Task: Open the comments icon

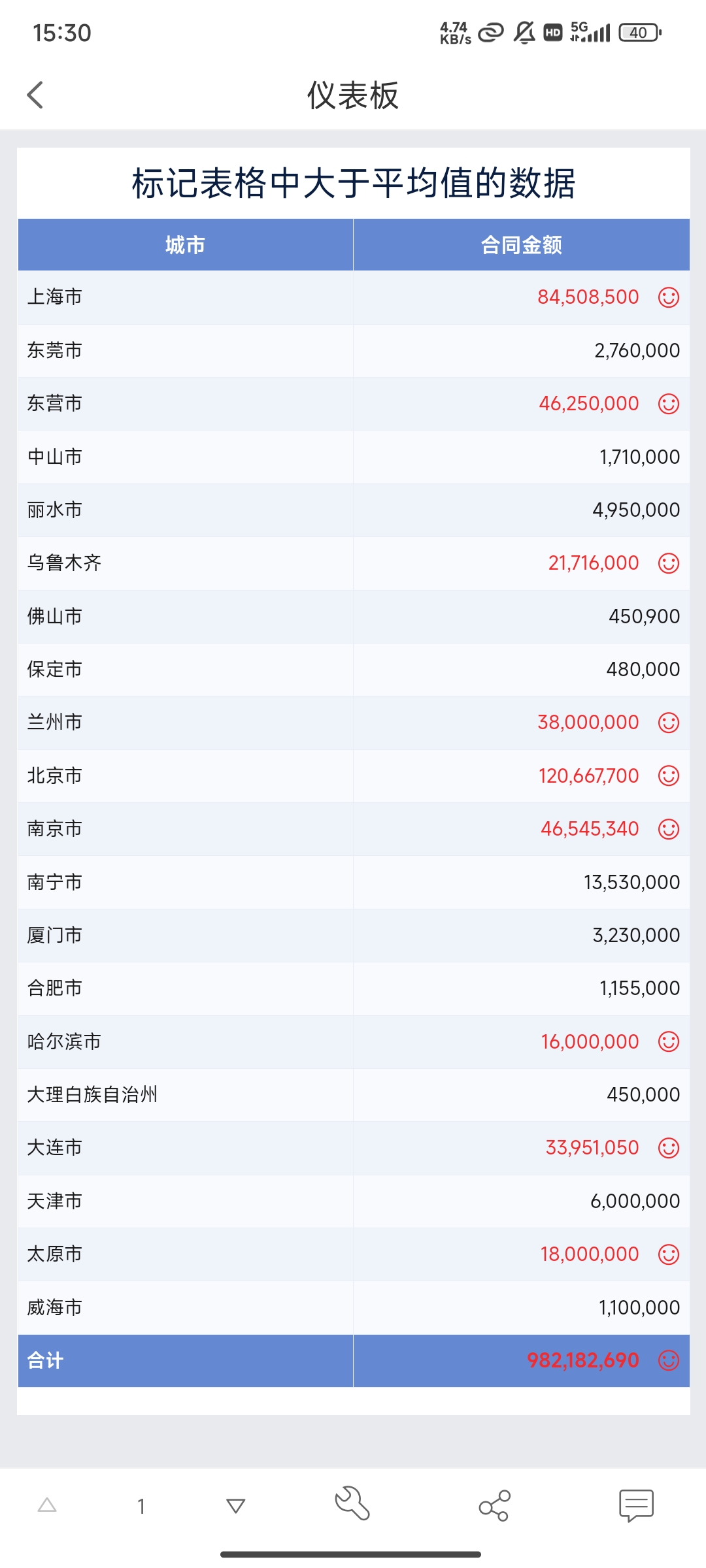Action: (x=636, y=1505)
